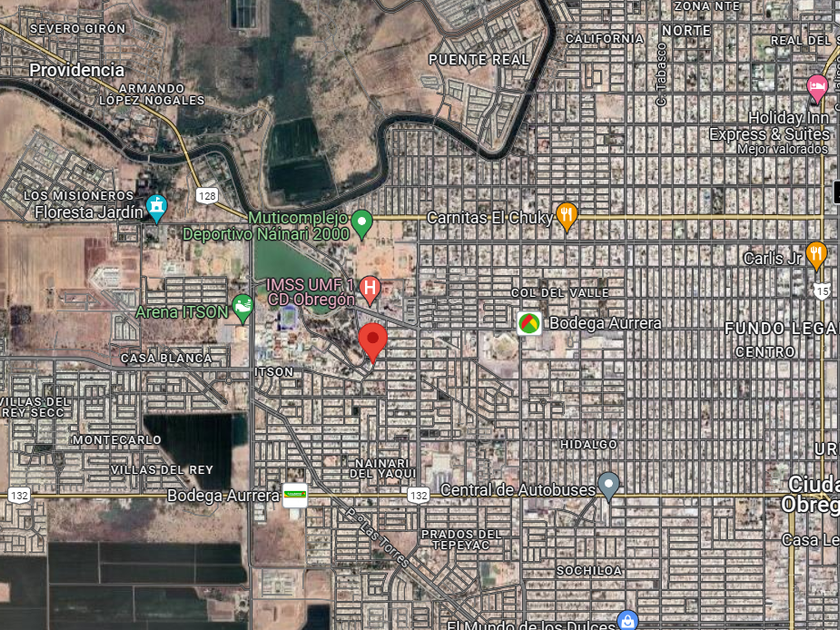This screenshot has width=840, height=630.
Task: Open the Arena ITSON place pin
Action: [242, 308]
